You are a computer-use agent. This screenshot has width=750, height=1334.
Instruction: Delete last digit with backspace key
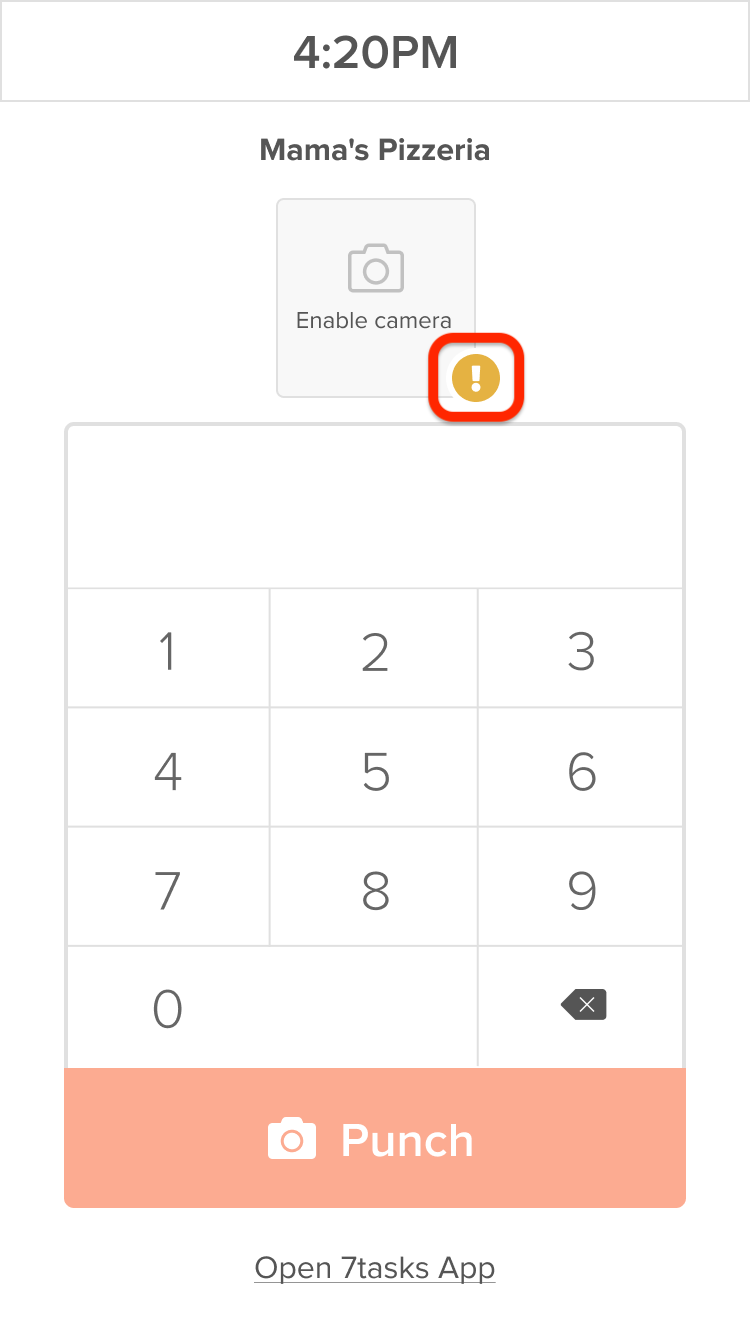click(x=581, y=1007)
